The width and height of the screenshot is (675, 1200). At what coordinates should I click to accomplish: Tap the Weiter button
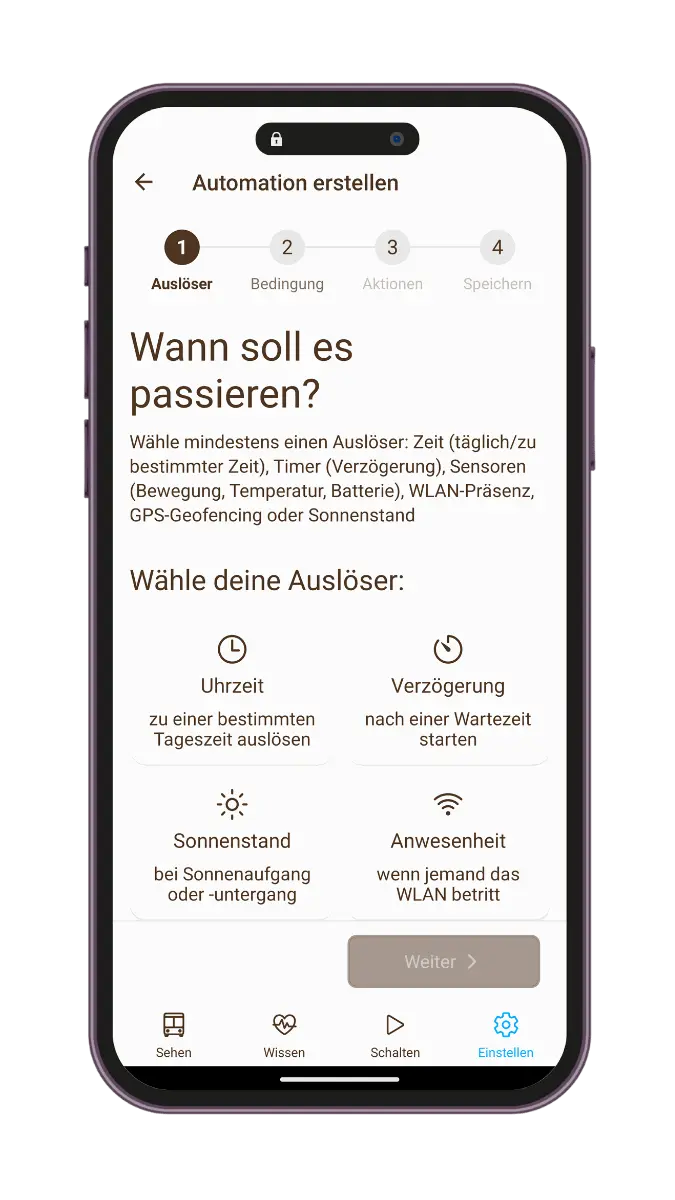coord(443,961)
